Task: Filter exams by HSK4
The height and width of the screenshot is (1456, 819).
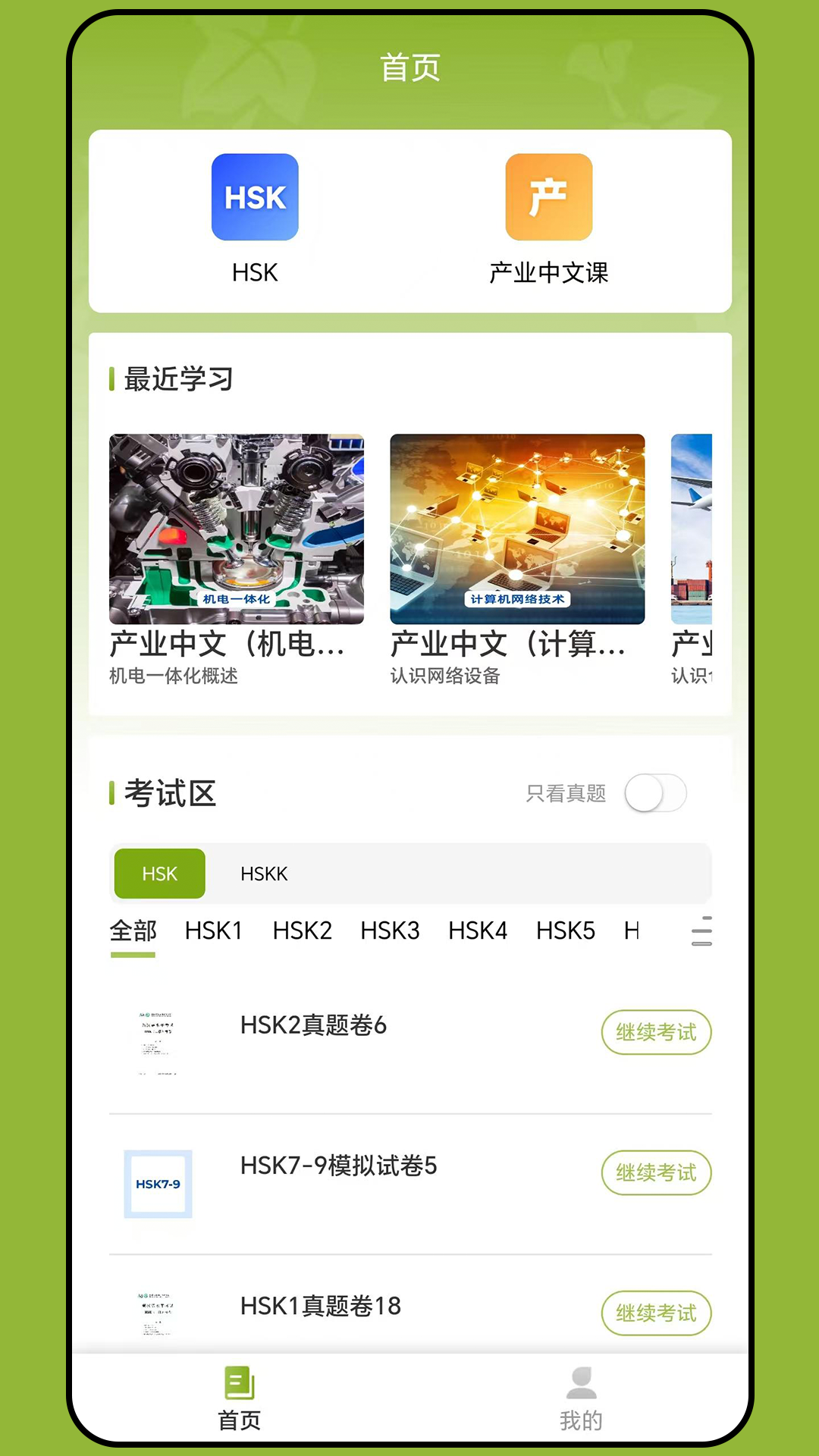Action: pos(478,930)
